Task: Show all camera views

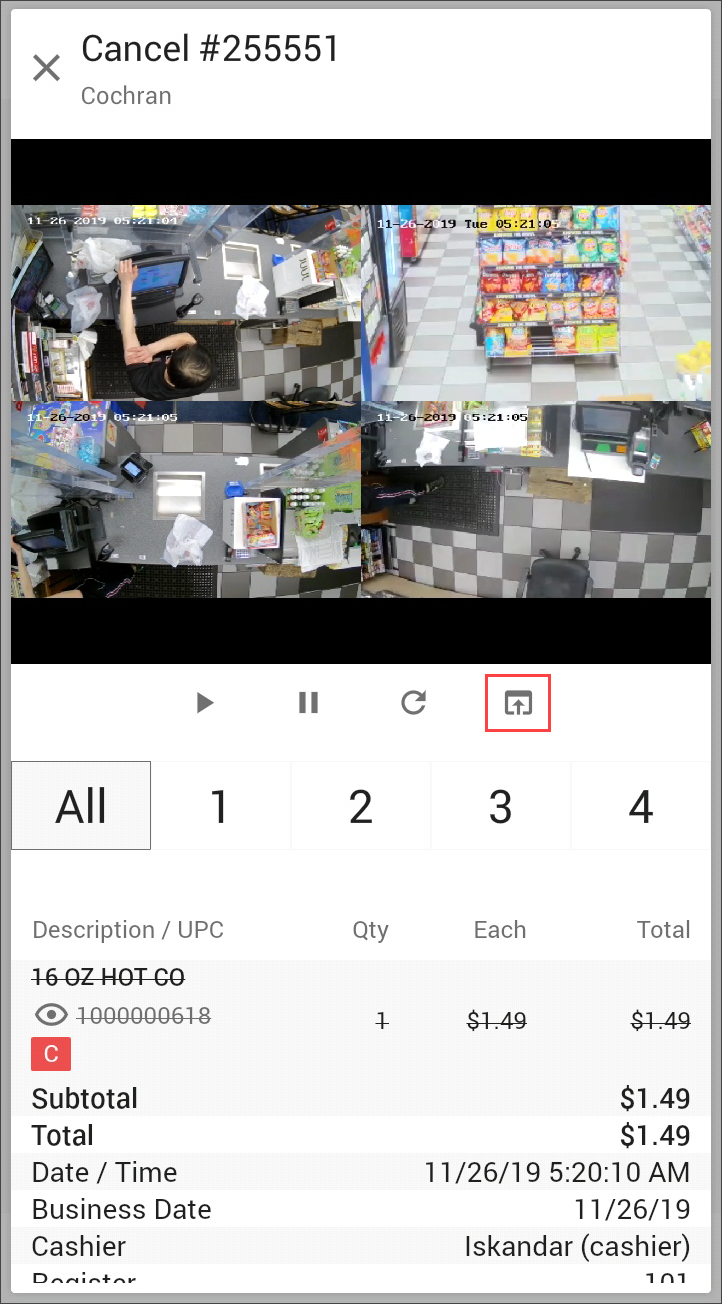Action: pyautogui.click(x=81, y=806)
